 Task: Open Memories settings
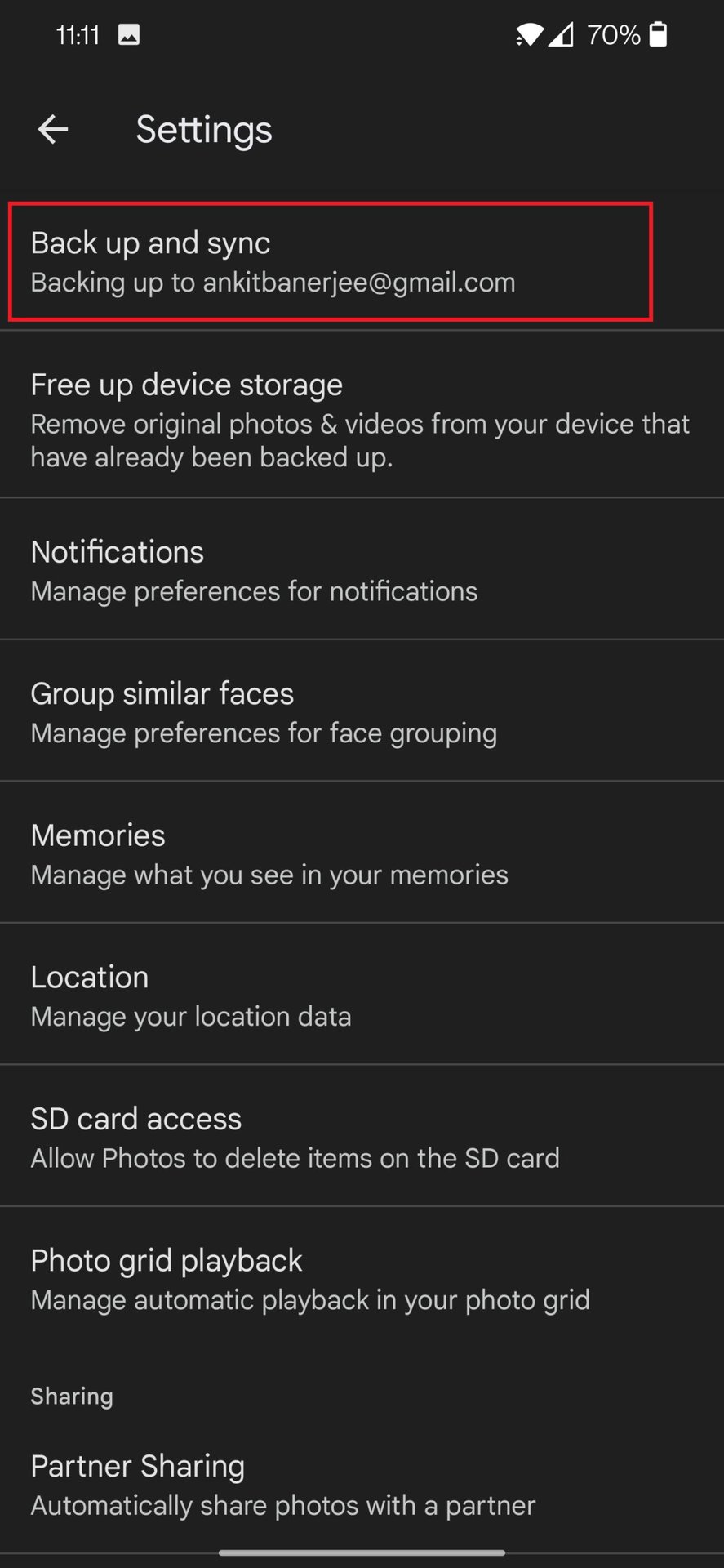[x=362, y=853]
